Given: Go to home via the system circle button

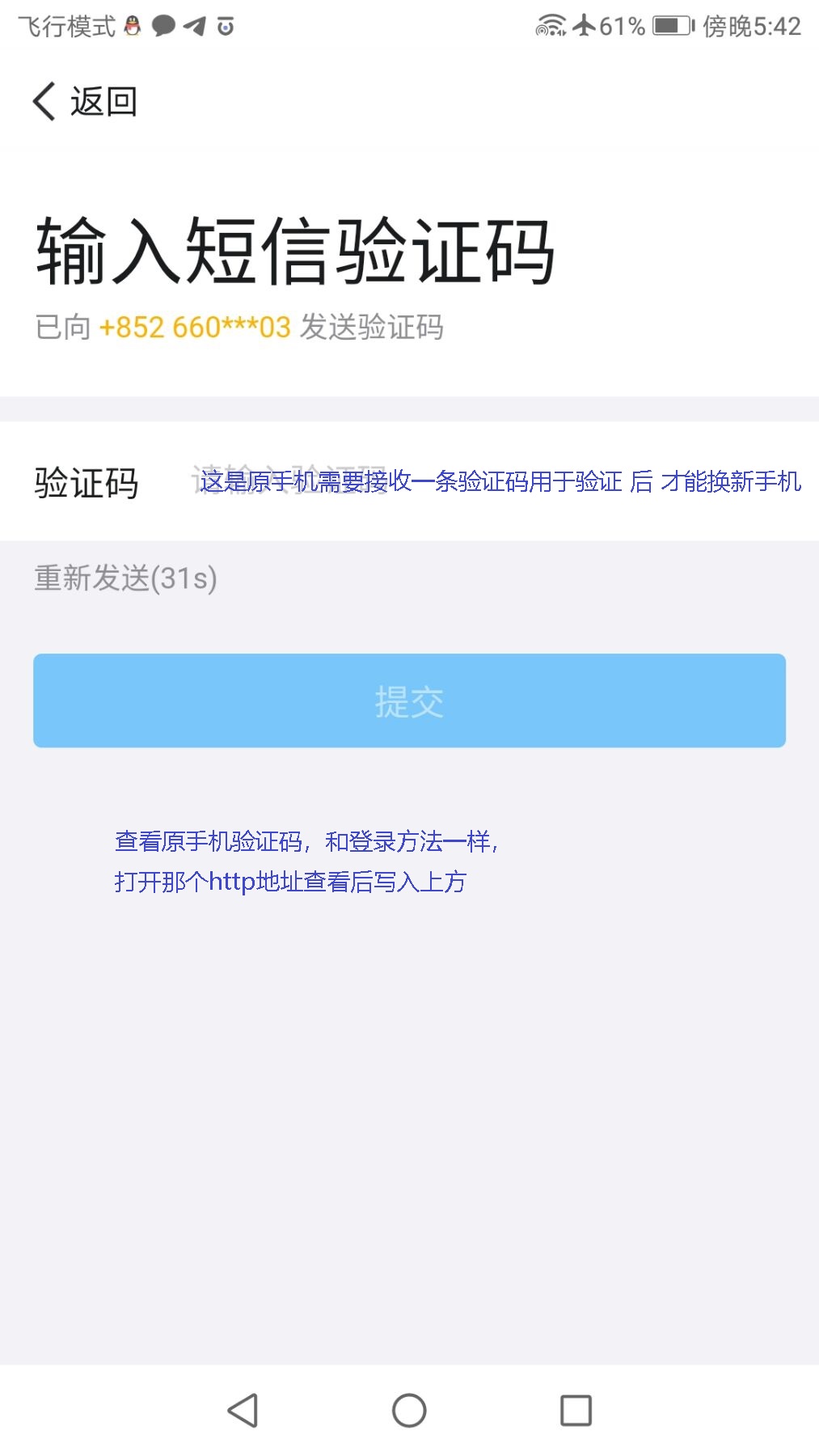Looking at the screenshot, I should click(x=409, y=1410).
